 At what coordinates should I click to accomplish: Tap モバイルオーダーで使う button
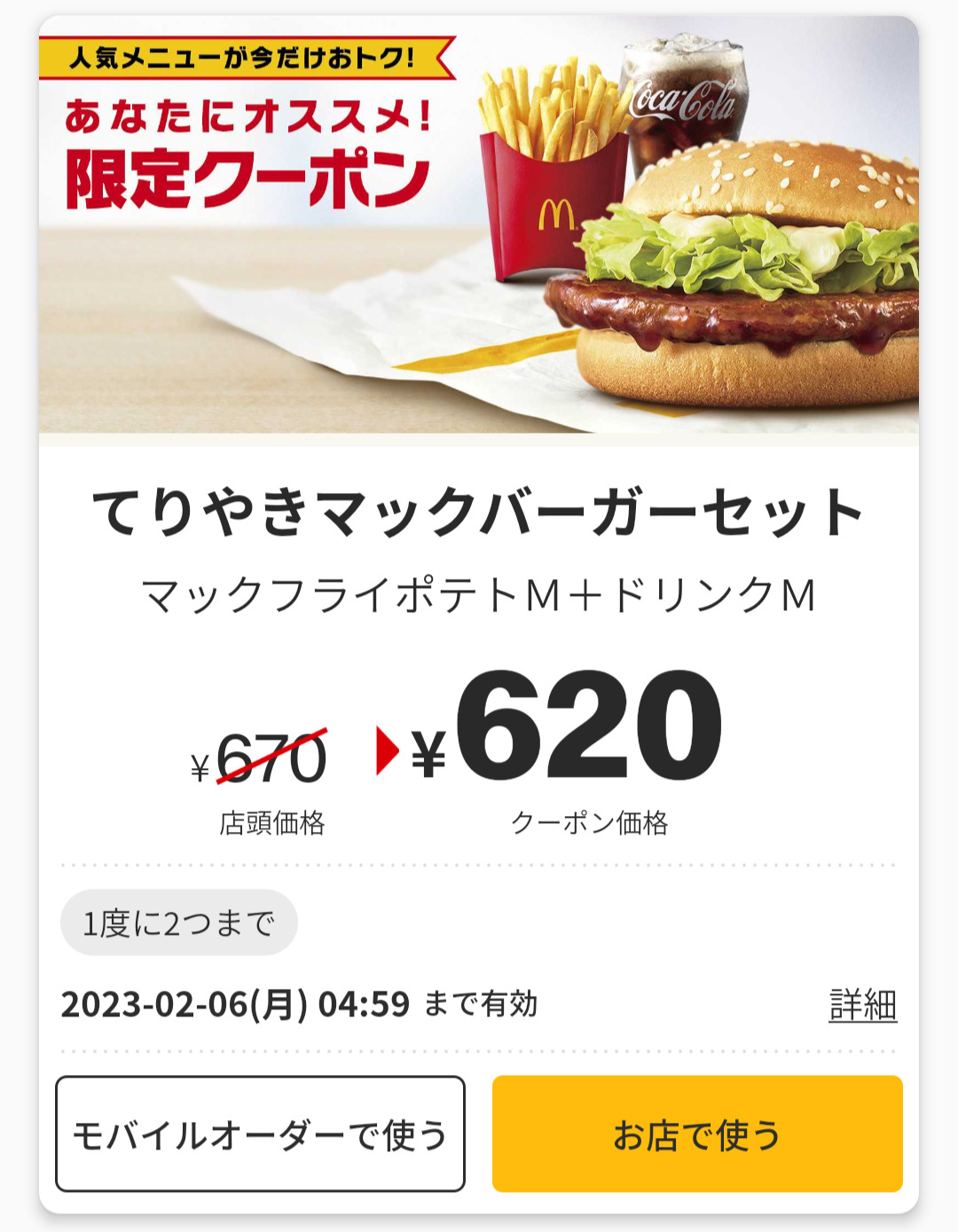[x=260, y=1134]
